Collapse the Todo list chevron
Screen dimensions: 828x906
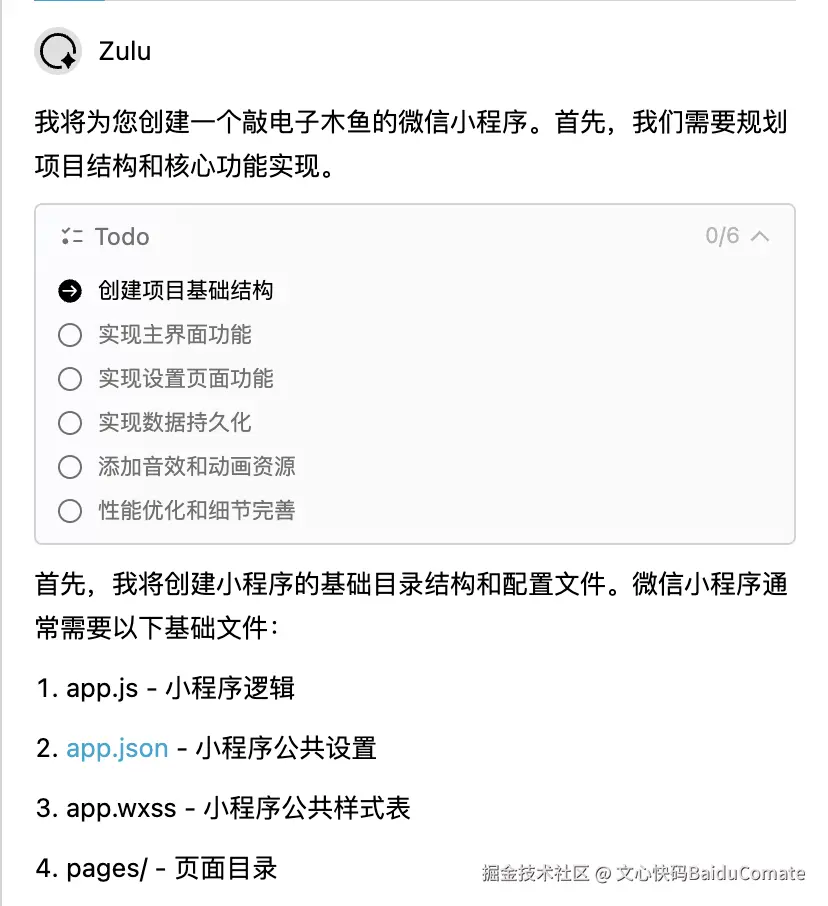[760, 237]
